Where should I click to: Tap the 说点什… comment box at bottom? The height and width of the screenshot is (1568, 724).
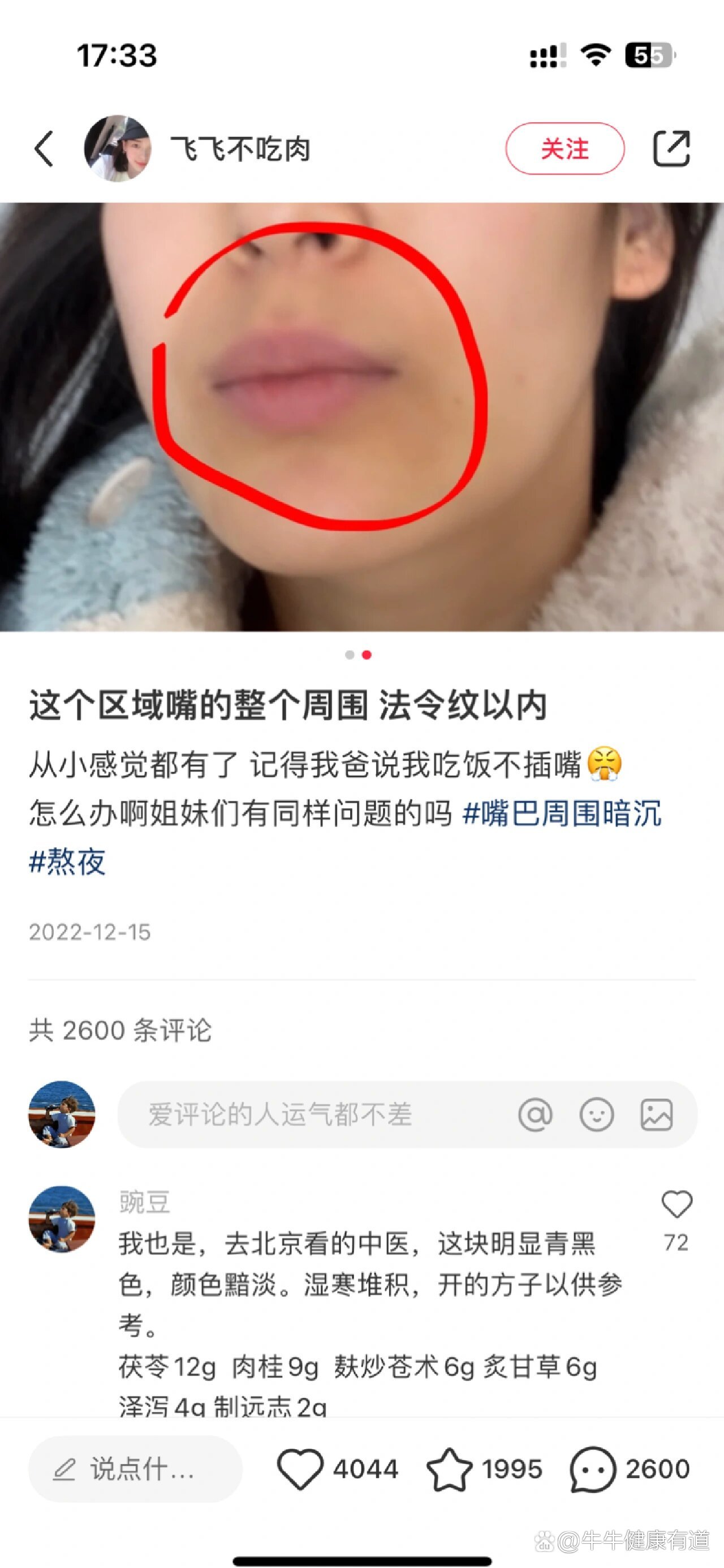[x=135, y=1469]
